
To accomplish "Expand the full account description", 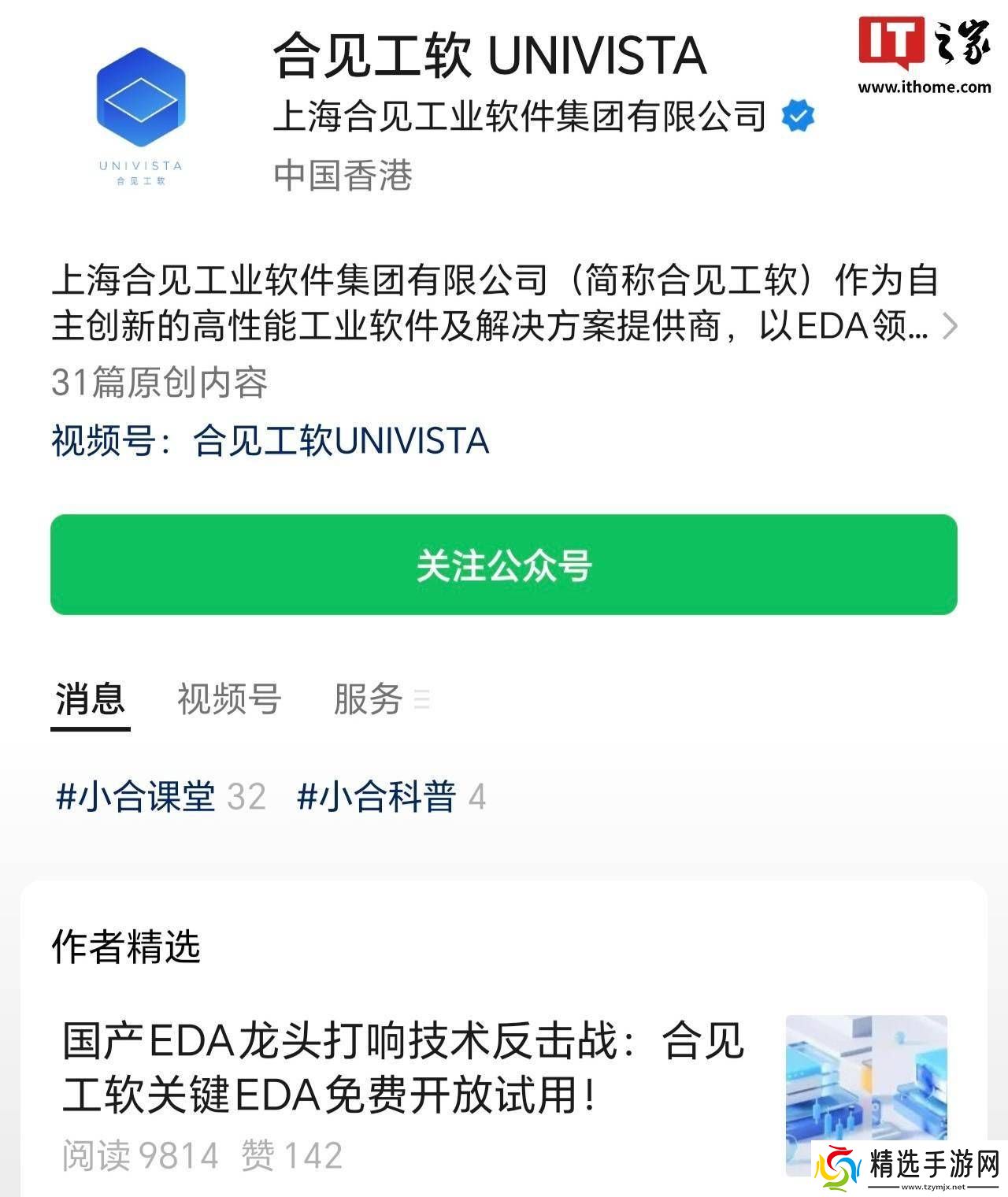I will 950,326.
